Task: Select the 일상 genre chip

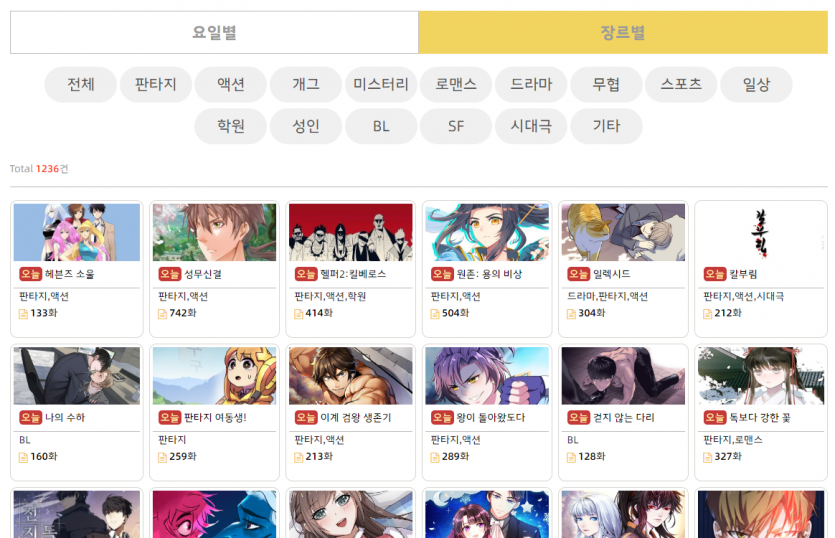Action: pyautogui.click(x=756, y=85)
